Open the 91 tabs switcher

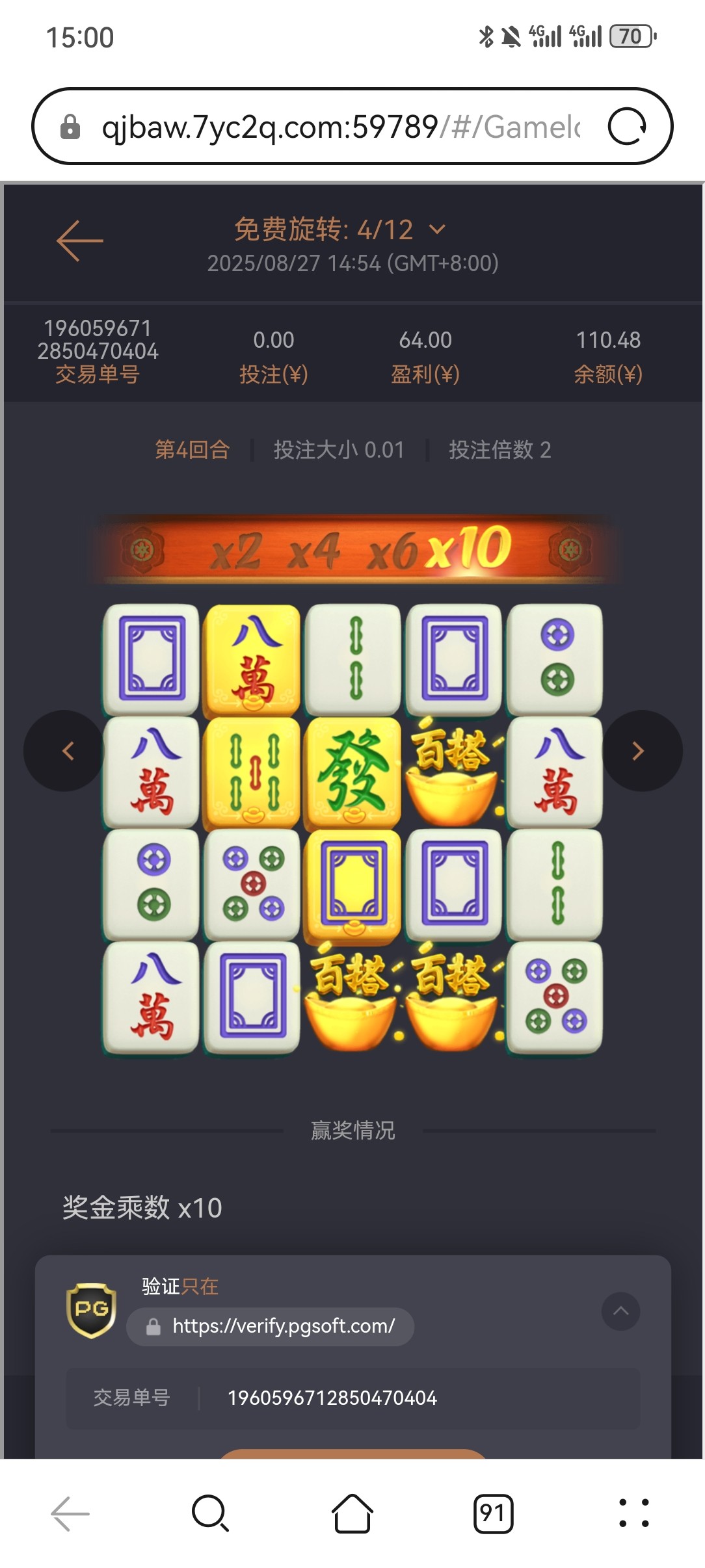(x=493, y=1513)
